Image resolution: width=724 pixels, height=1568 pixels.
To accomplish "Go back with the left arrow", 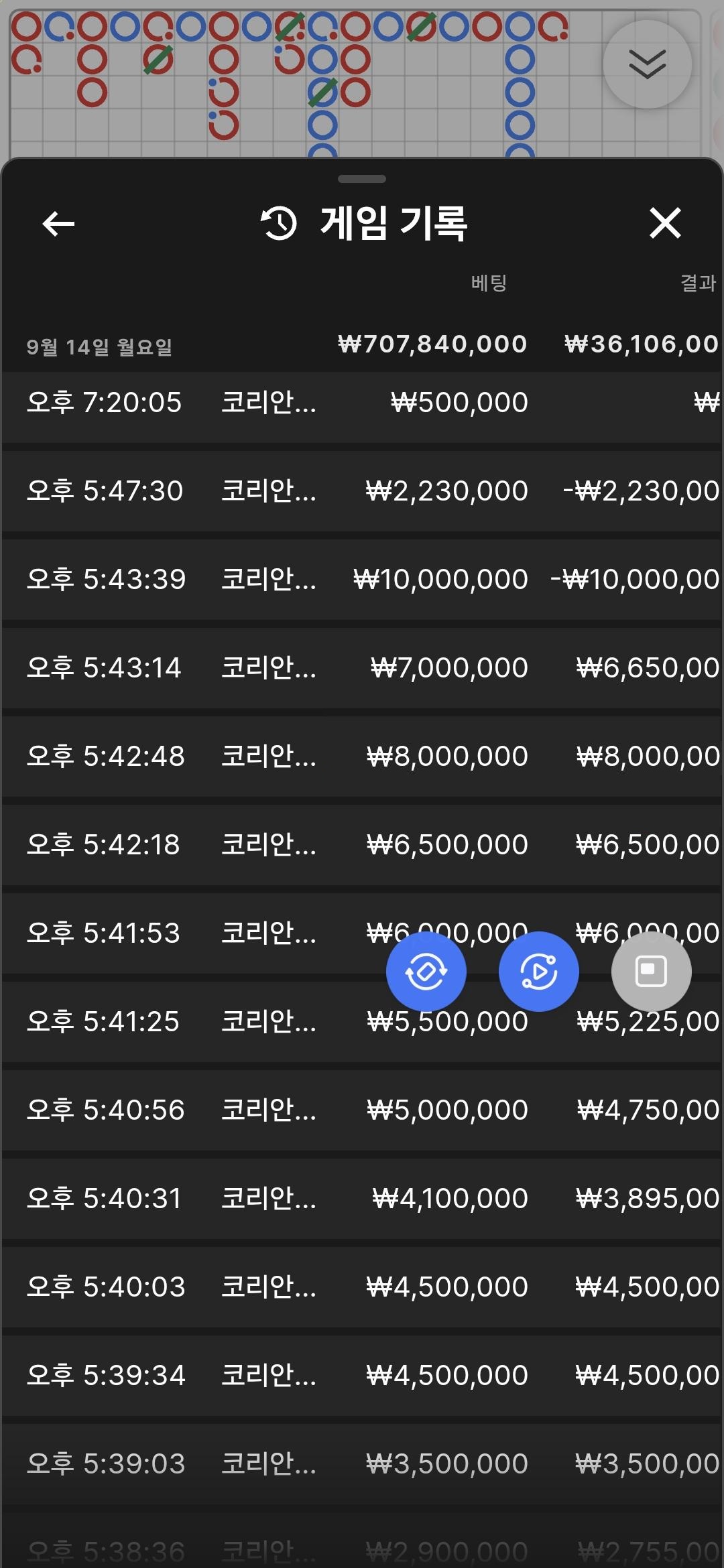I will point(58,224).
